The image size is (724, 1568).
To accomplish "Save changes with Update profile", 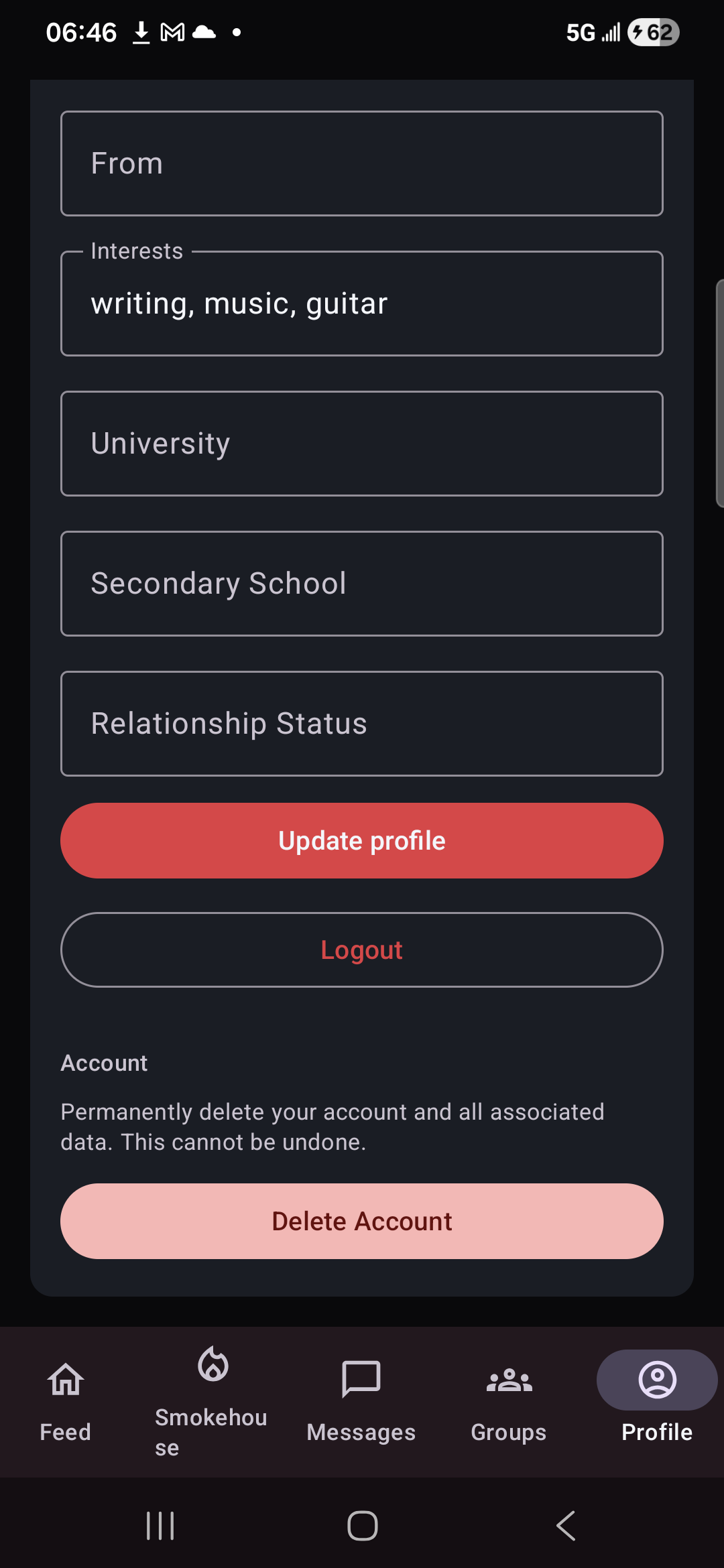I will [362, 840].
